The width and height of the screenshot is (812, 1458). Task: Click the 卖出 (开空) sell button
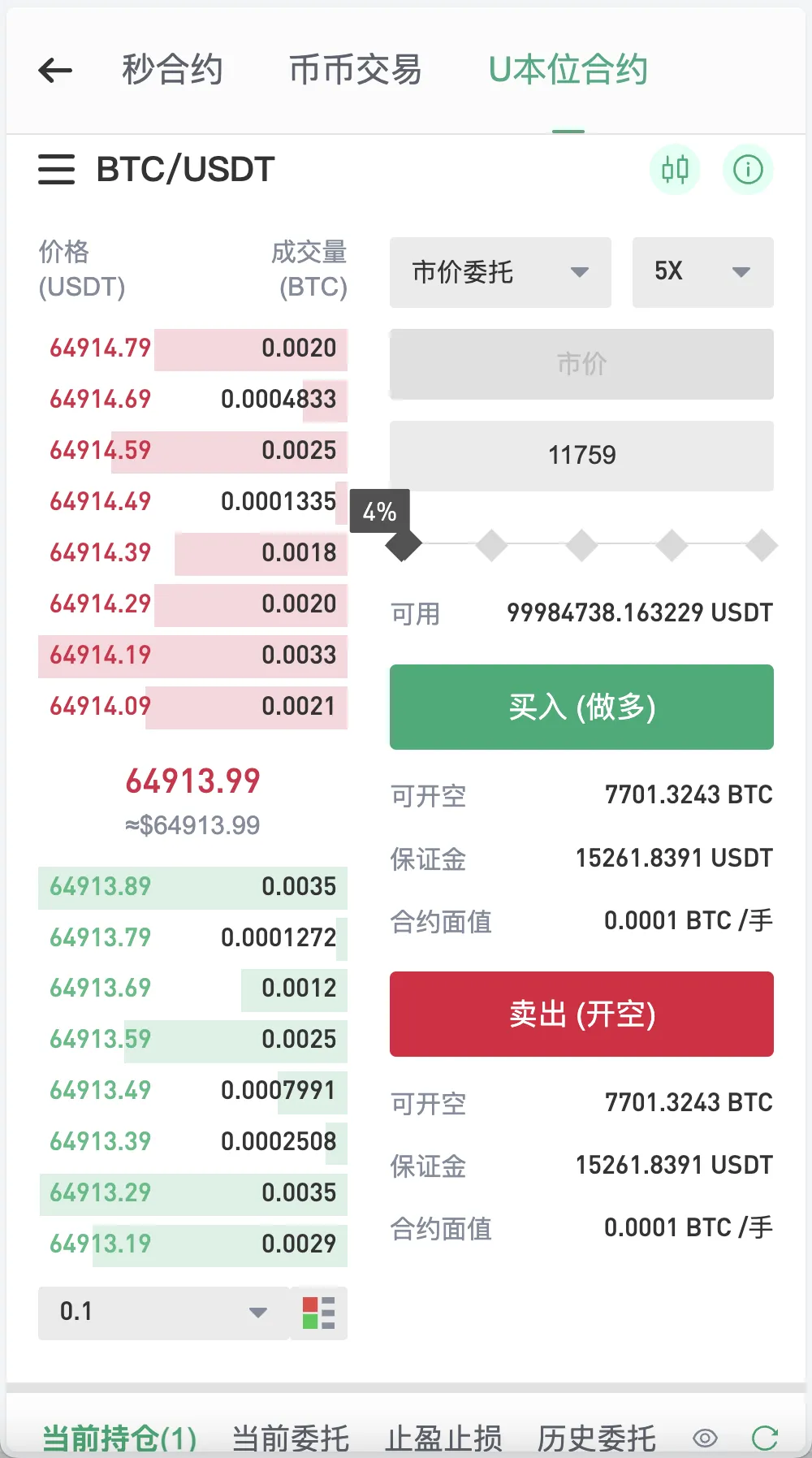[581, 1013]
